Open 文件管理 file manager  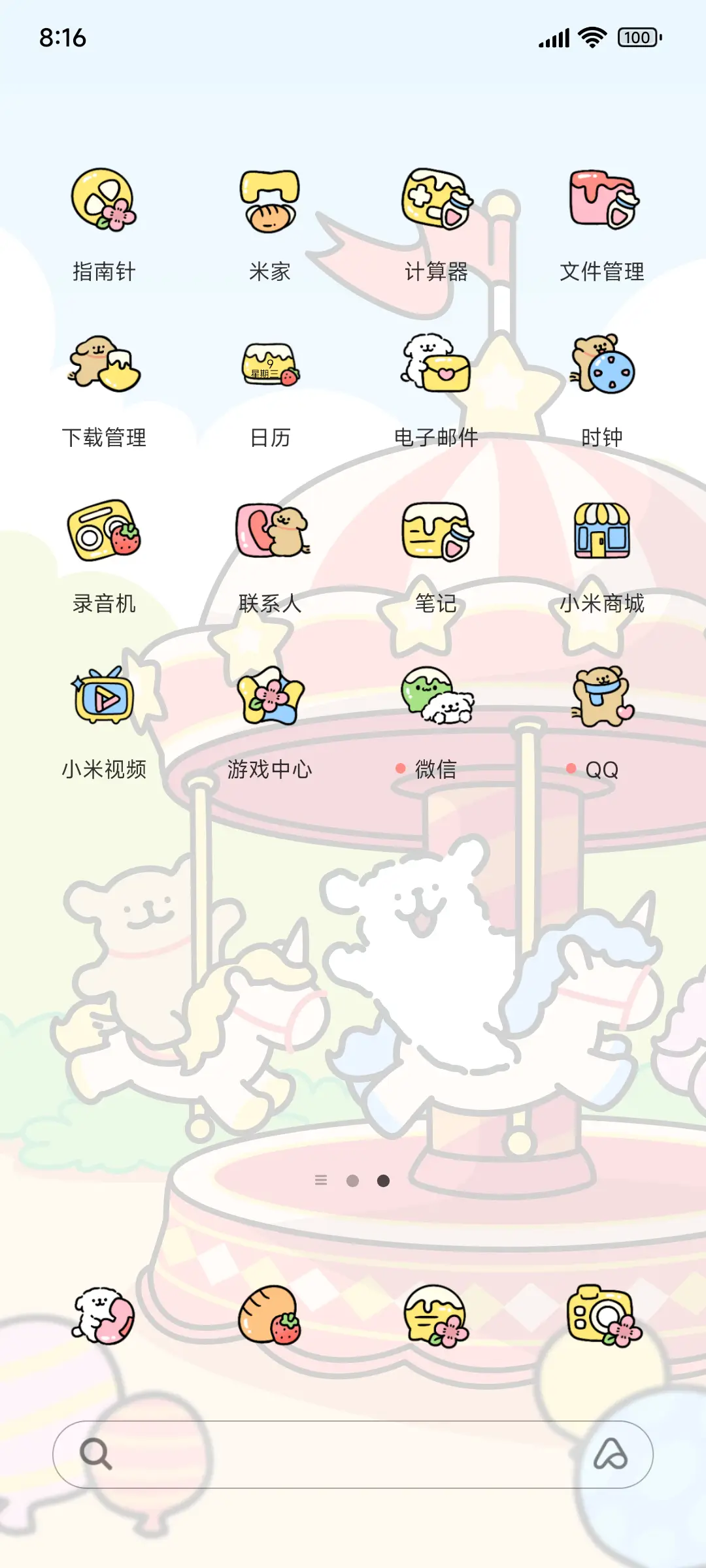pos(601,199)
